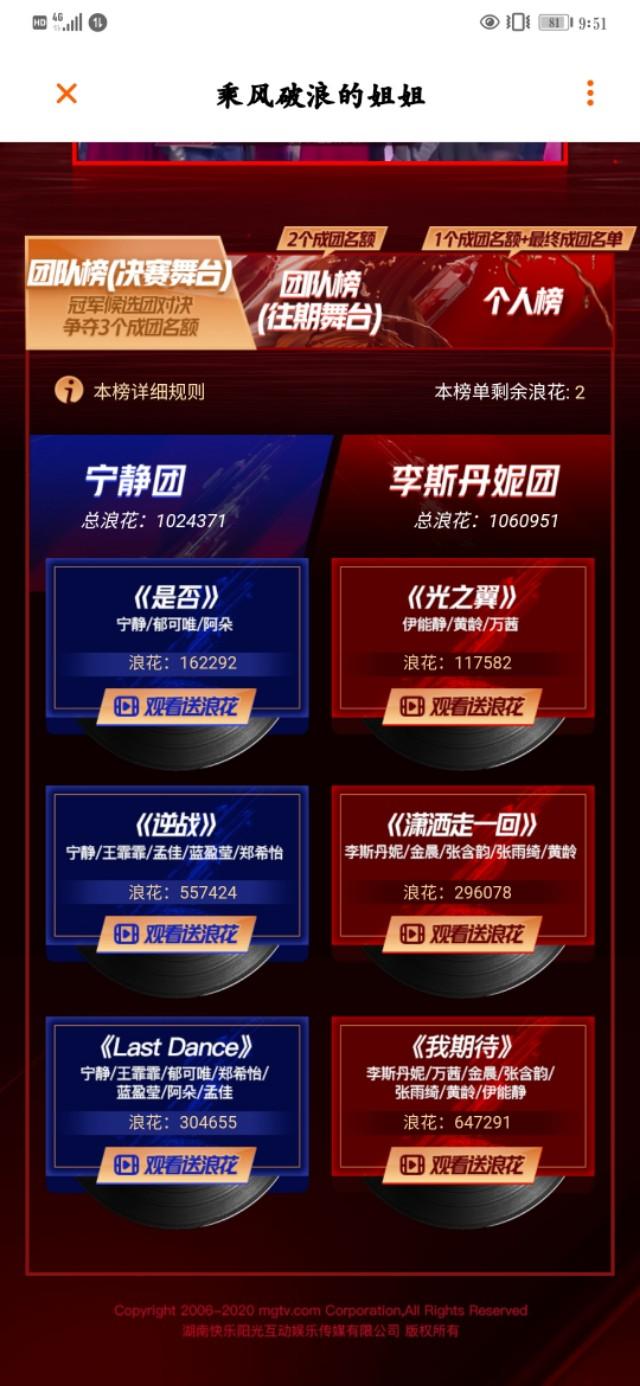The image size is (640, 1386).
Task: Open 本榜详细规则 rules info
Action: pyautogui.click(x=130, y=392)
